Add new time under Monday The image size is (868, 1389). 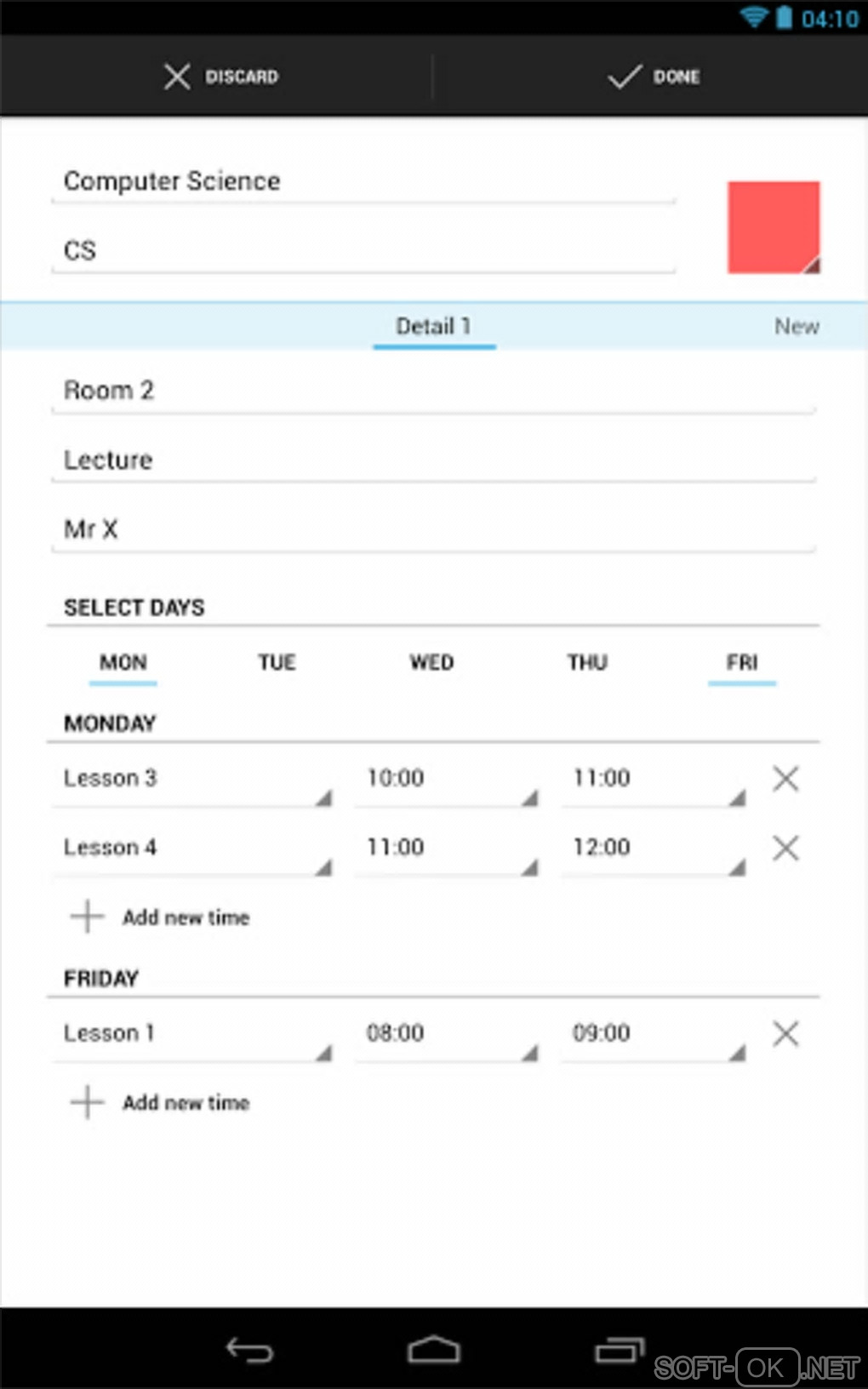pos(161,917)
